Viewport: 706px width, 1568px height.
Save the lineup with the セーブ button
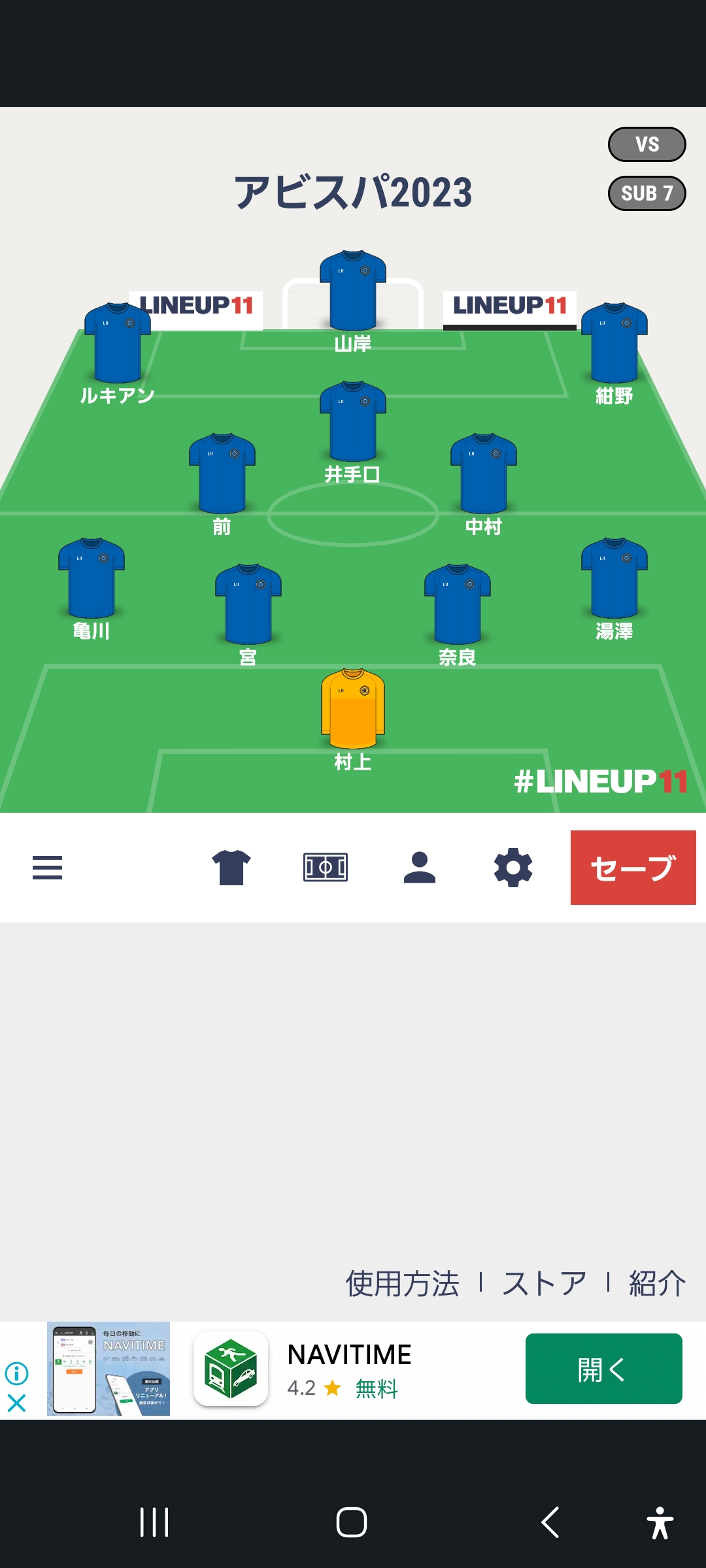pos(633,868)
